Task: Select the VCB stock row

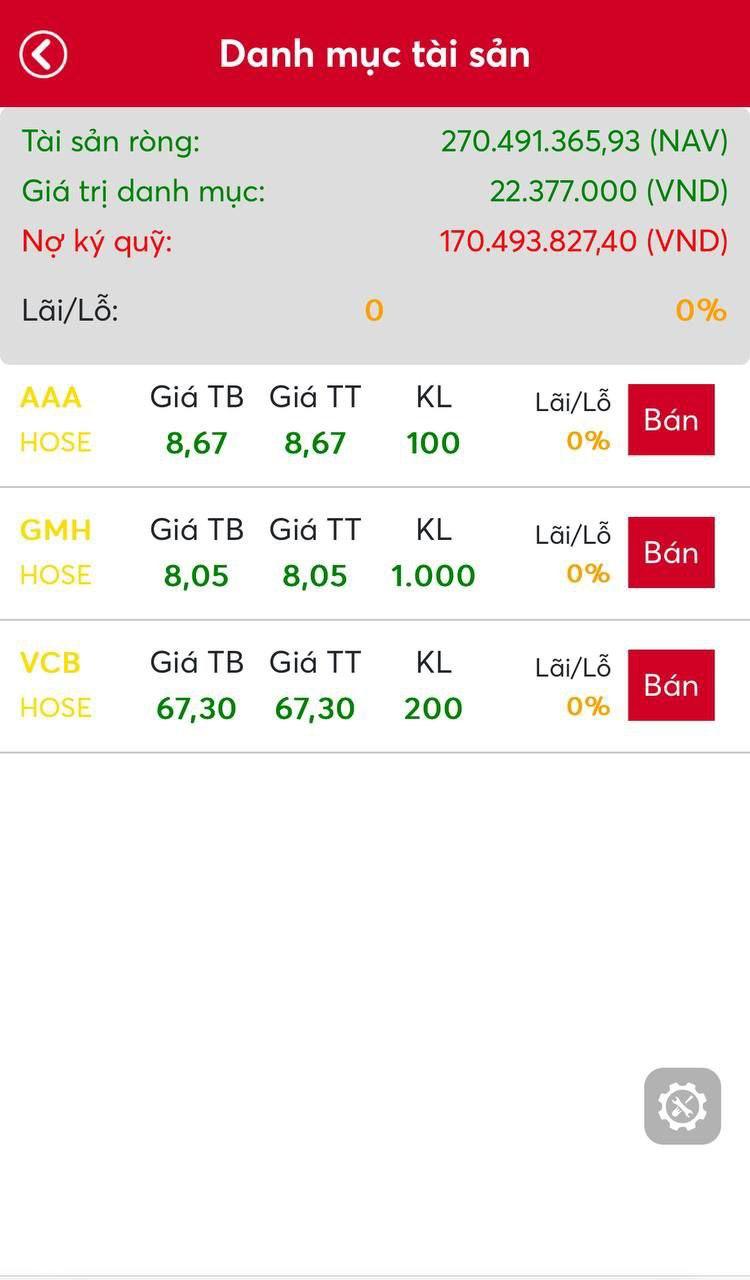Action: click(300, 686)
